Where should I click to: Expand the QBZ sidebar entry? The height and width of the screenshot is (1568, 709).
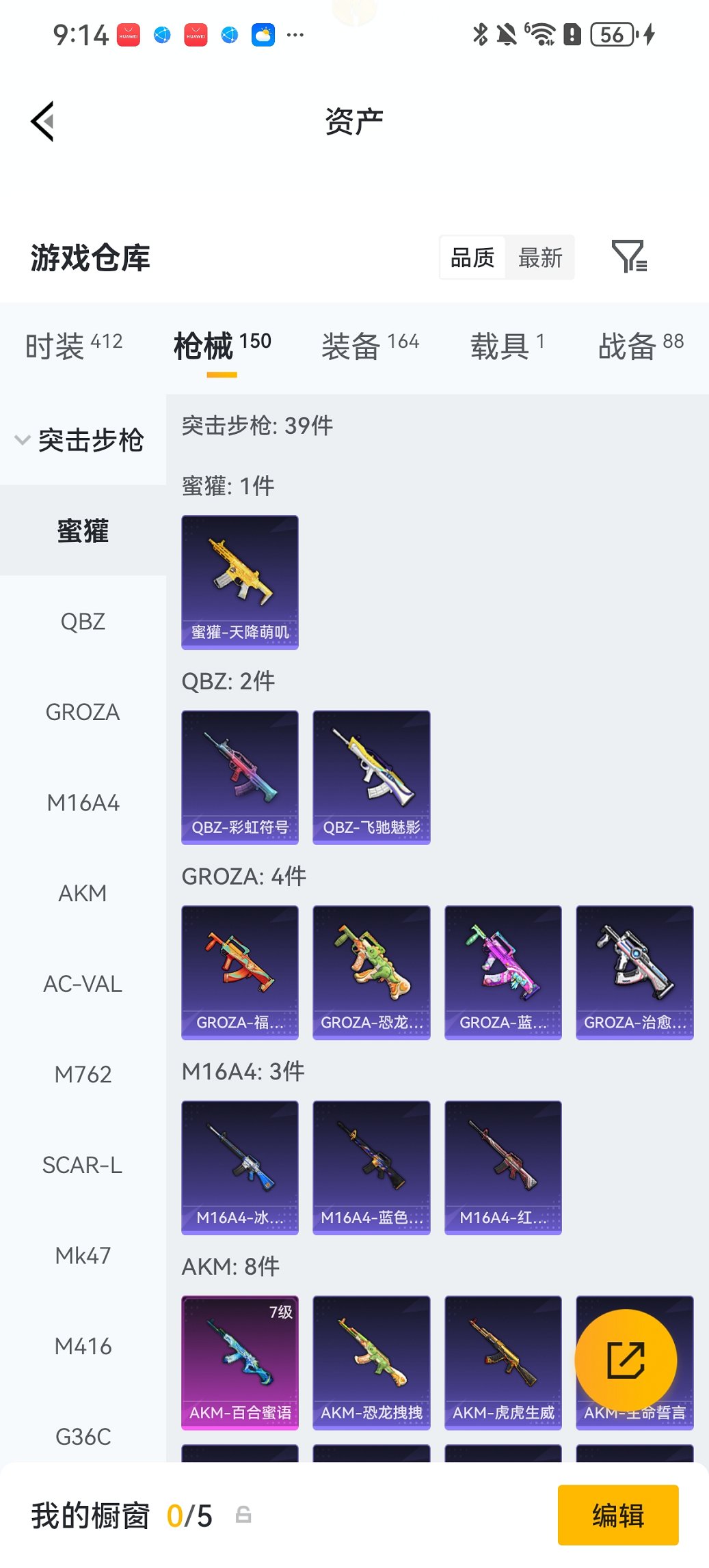pos(83,622)
